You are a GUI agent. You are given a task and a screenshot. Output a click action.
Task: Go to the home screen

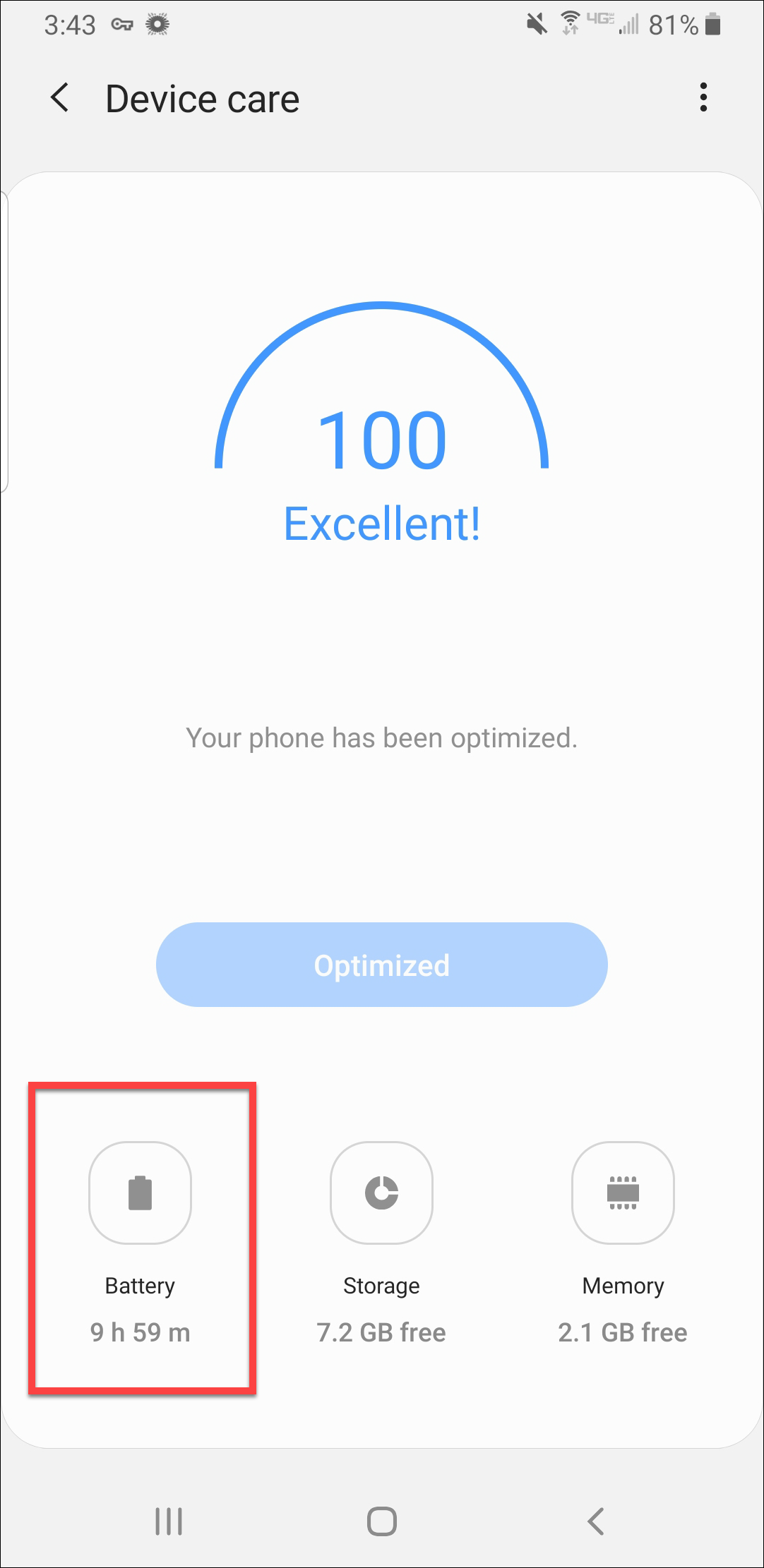tap(381, 1521)
